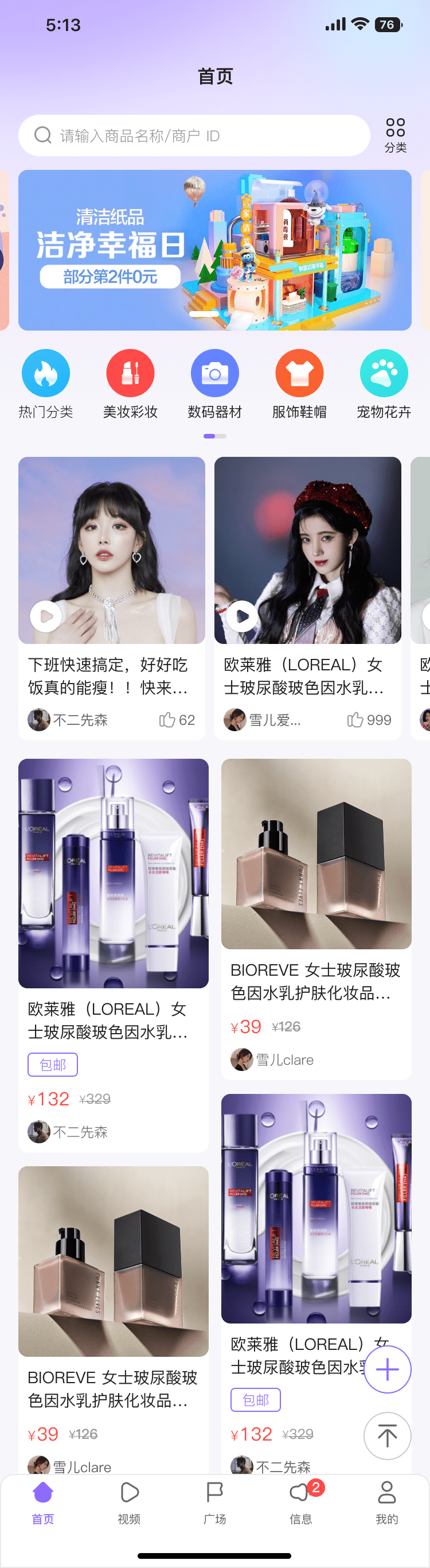Open the 洁净幸福日 promo banner
Screen dimensions: 430x1568
point(214,250)
